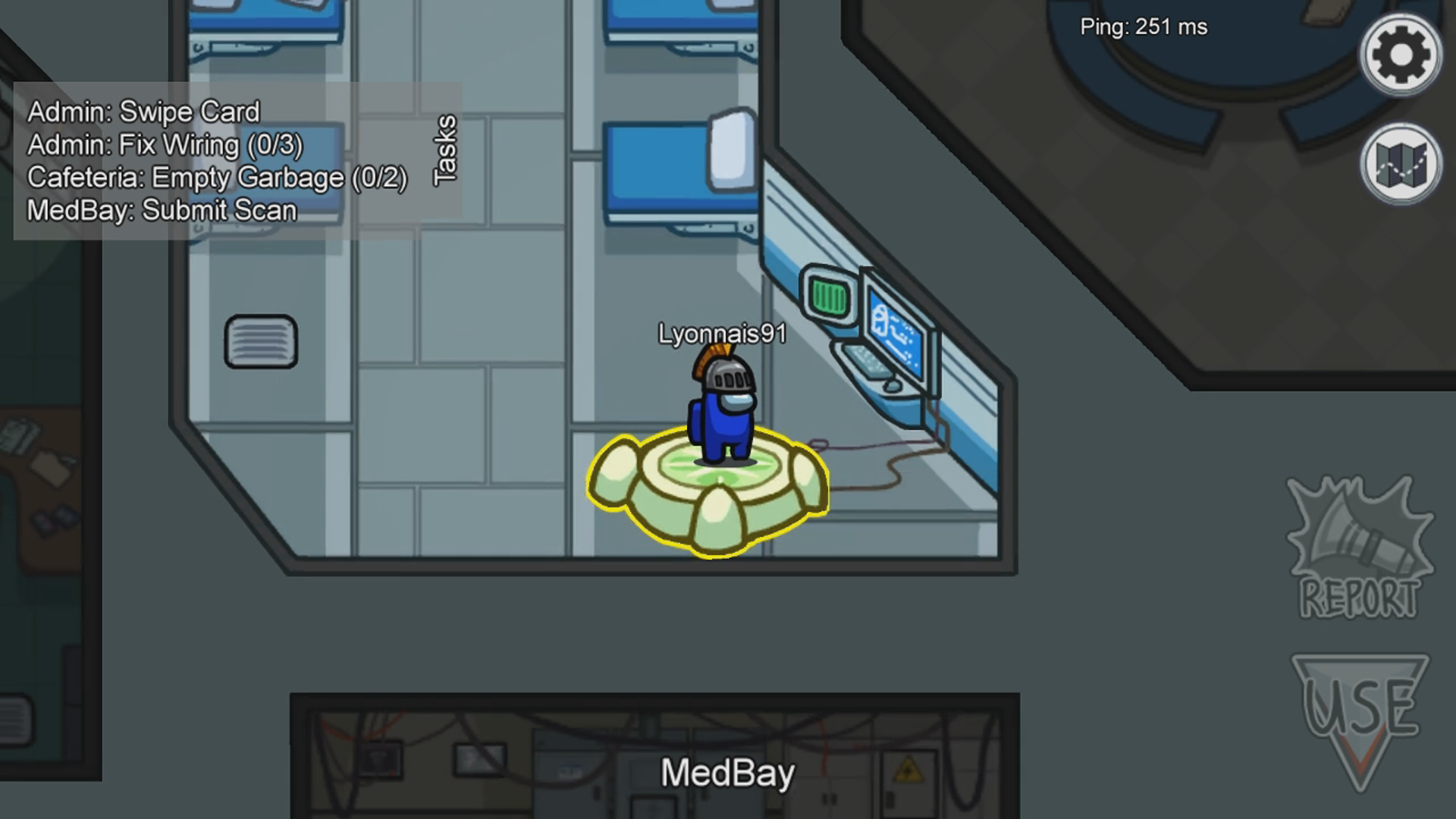Tap the Use button
Screen dimensions: 1456x819
click(1360, 717)
